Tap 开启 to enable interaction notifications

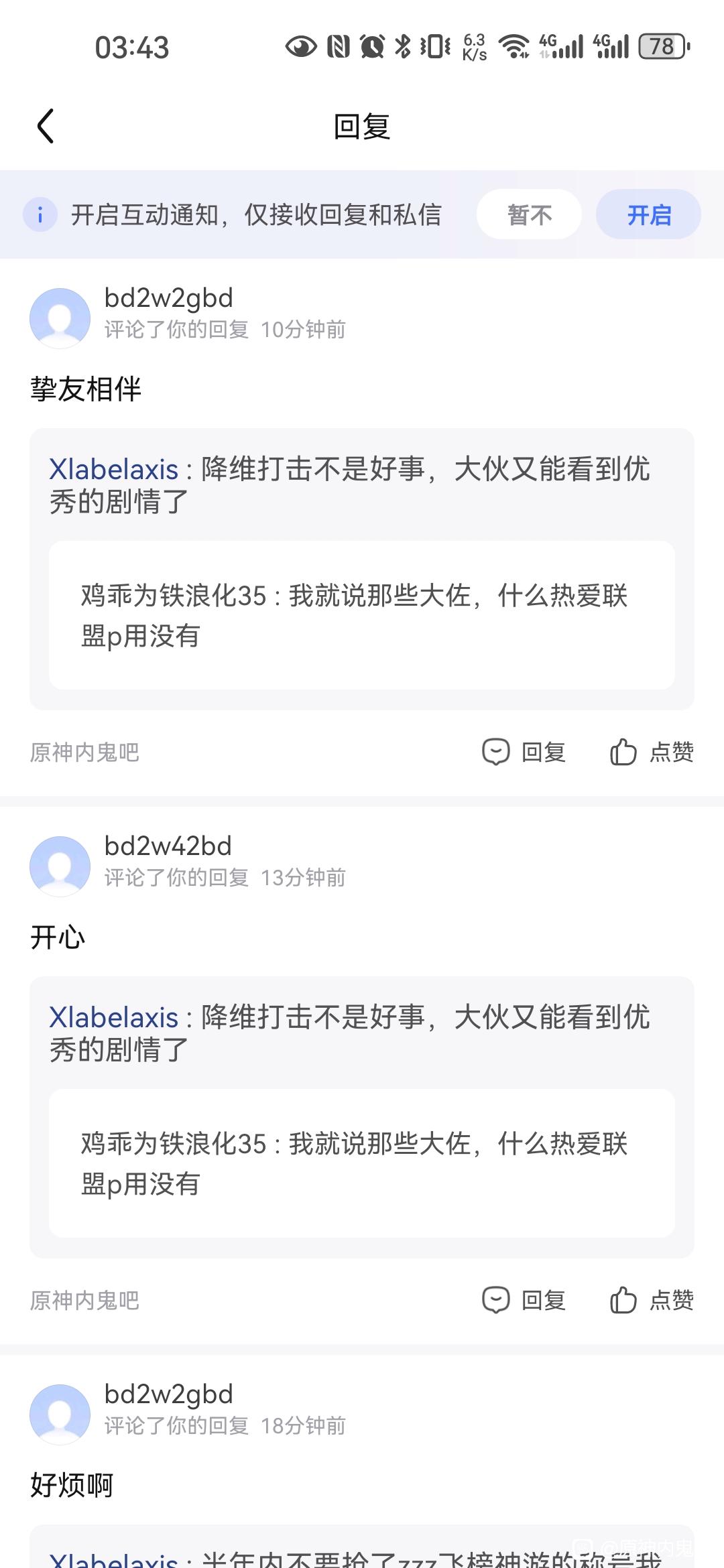pyautogui.click(x=648, y=215)
